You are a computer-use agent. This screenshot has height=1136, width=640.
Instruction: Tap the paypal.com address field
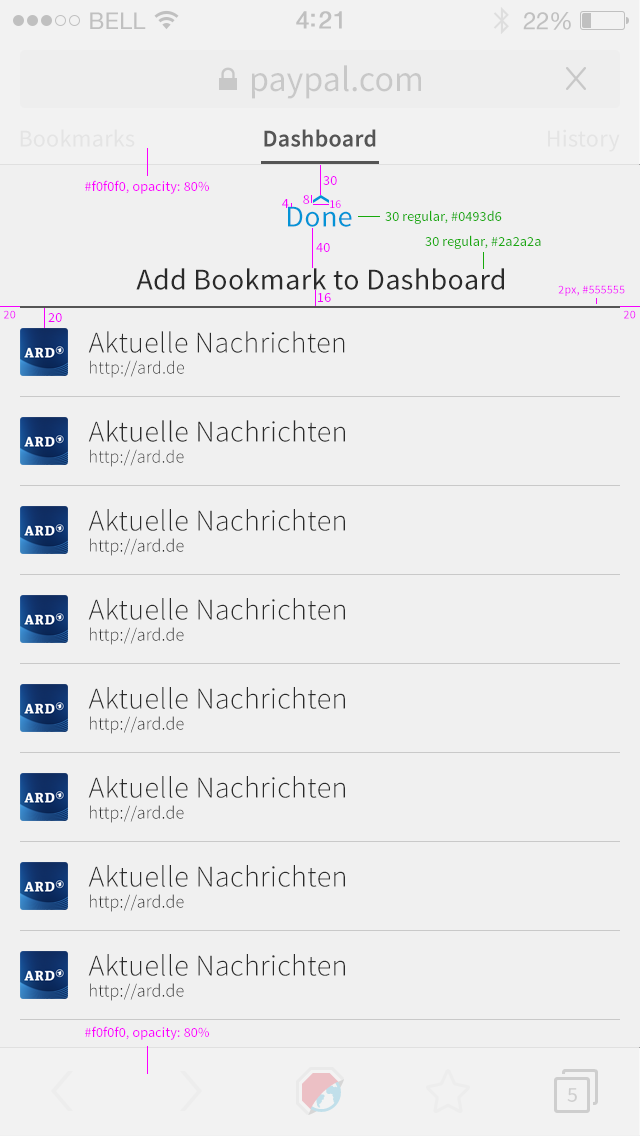[x=320, y=80]
